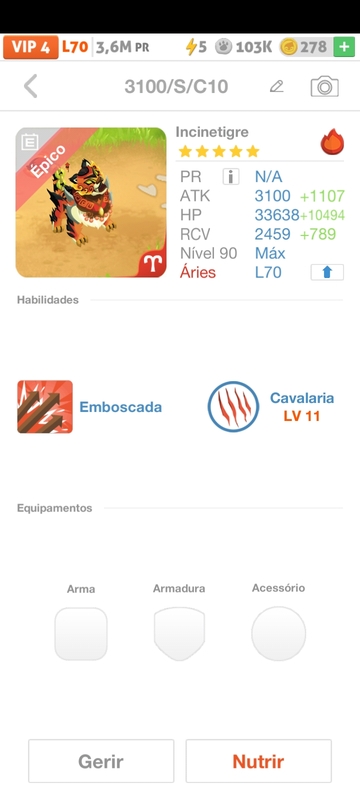Select the empty Armadura slot
The image size is (360, 800).
point(179,634)
